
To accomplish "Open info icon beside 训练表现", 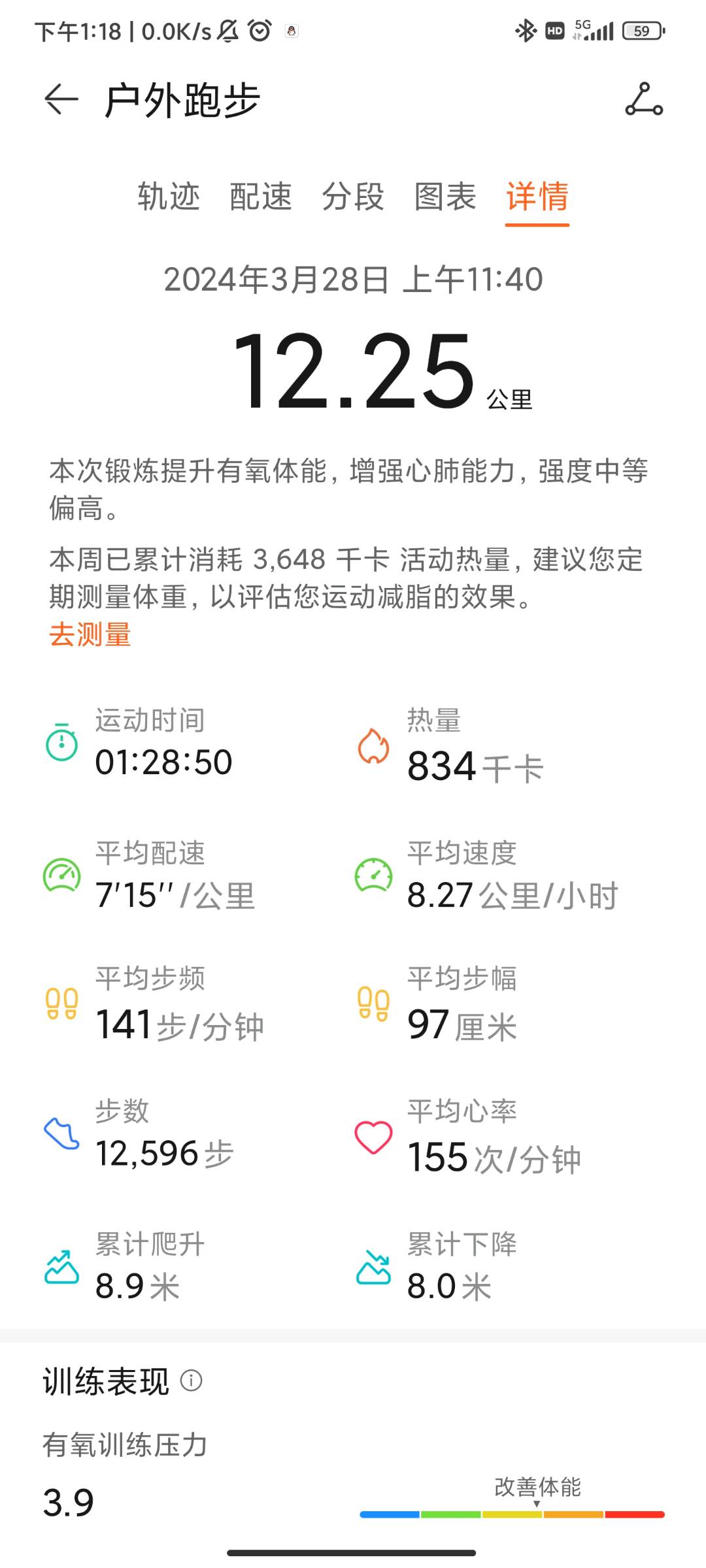I will 191,1380.
